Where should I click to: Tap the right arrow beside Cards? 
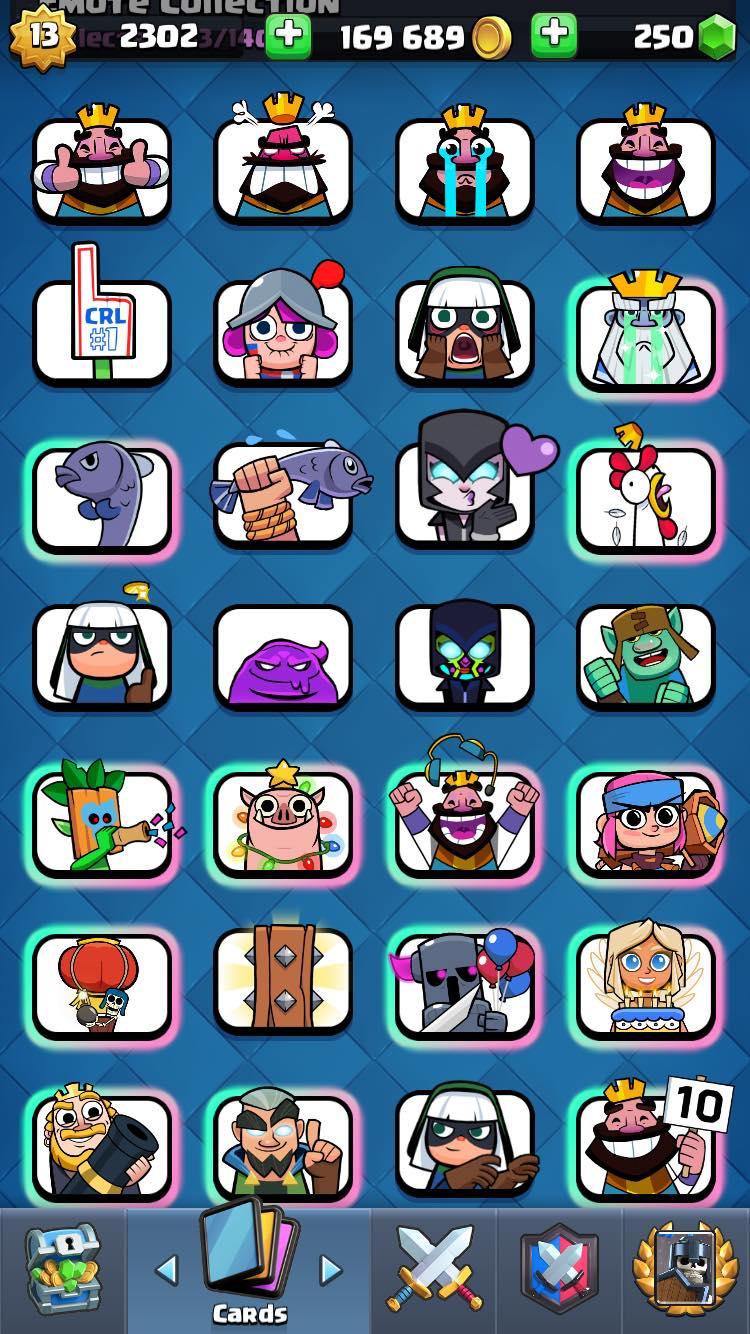330,1270
